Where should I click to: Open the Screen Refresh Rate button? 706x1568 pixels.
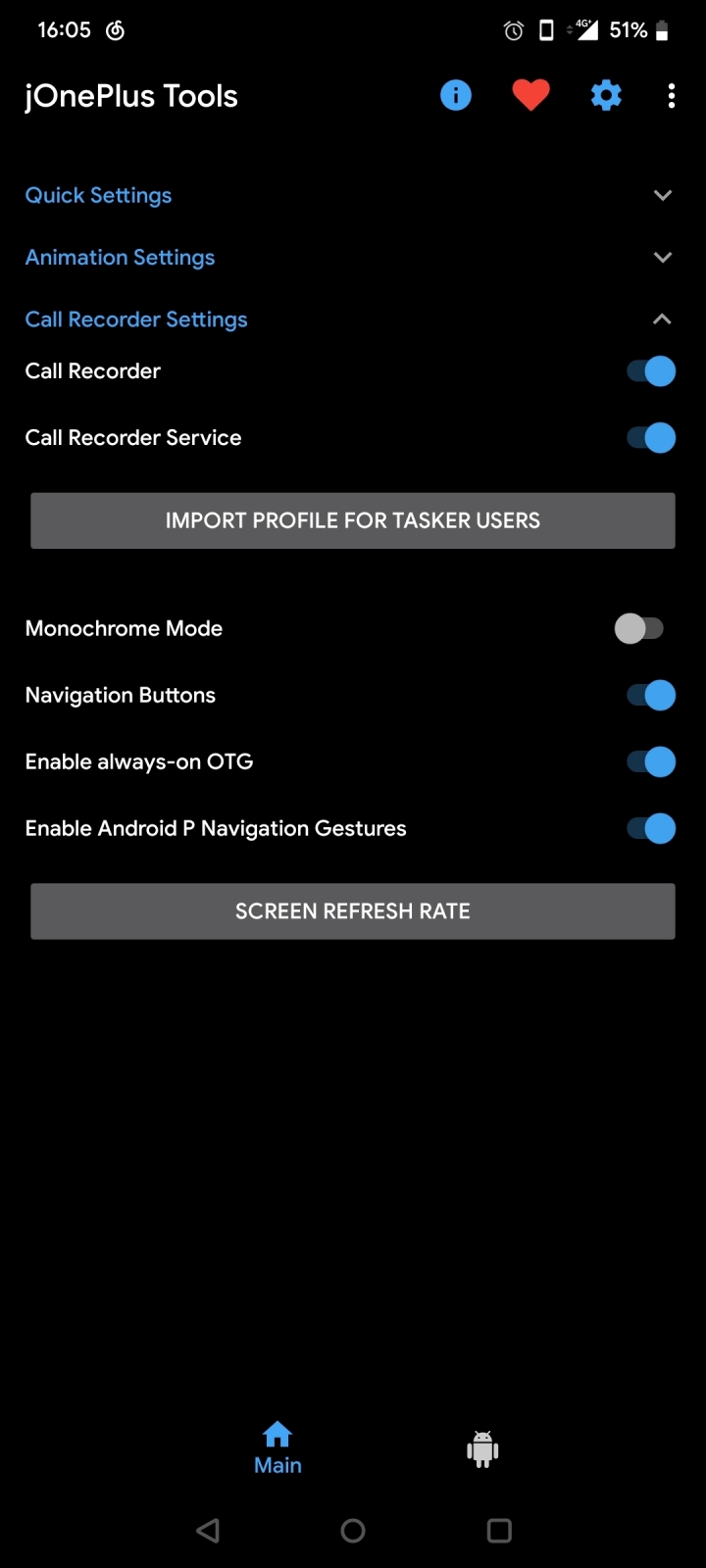353,911
